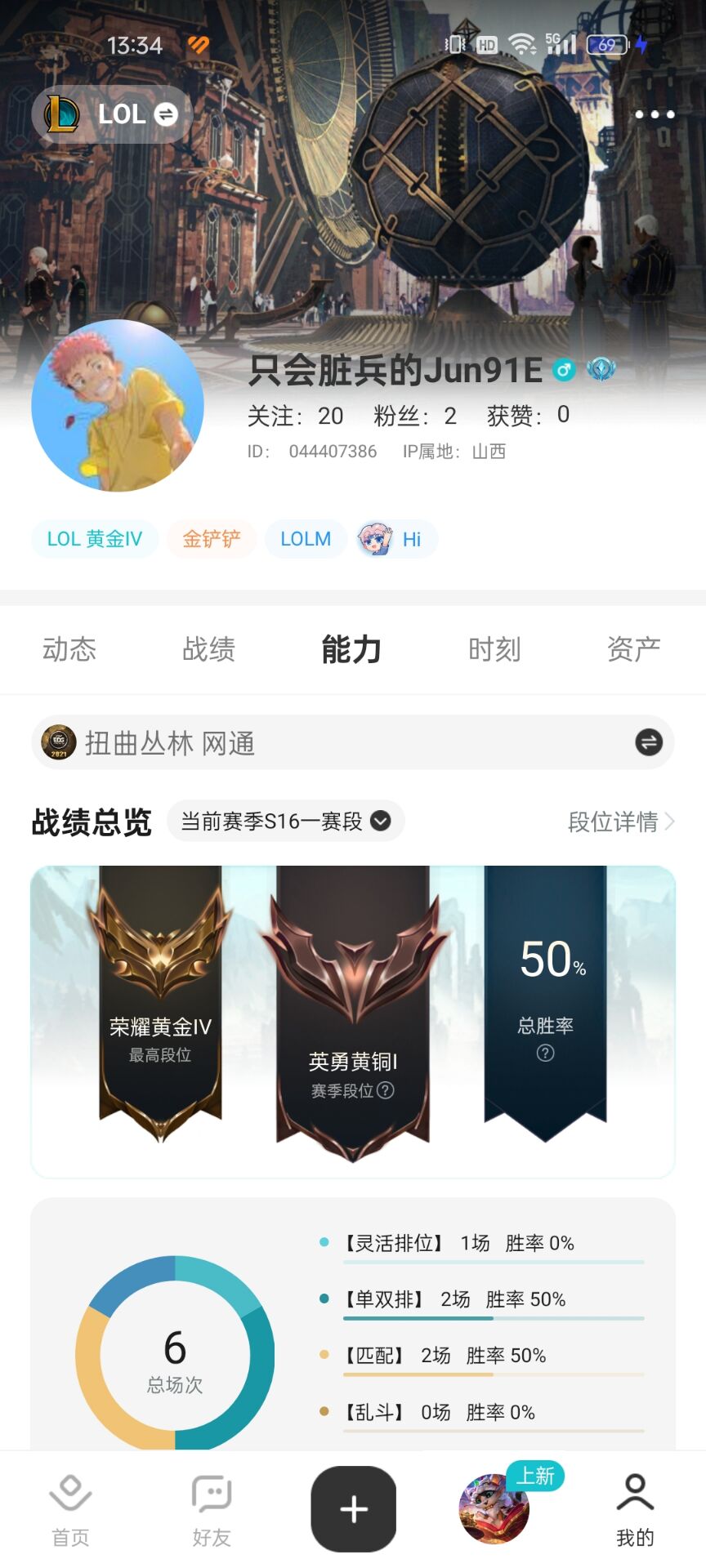Switch to the 资产 tab
Viewport: 706px width, 1568px height.
click(x=633, y=649)
